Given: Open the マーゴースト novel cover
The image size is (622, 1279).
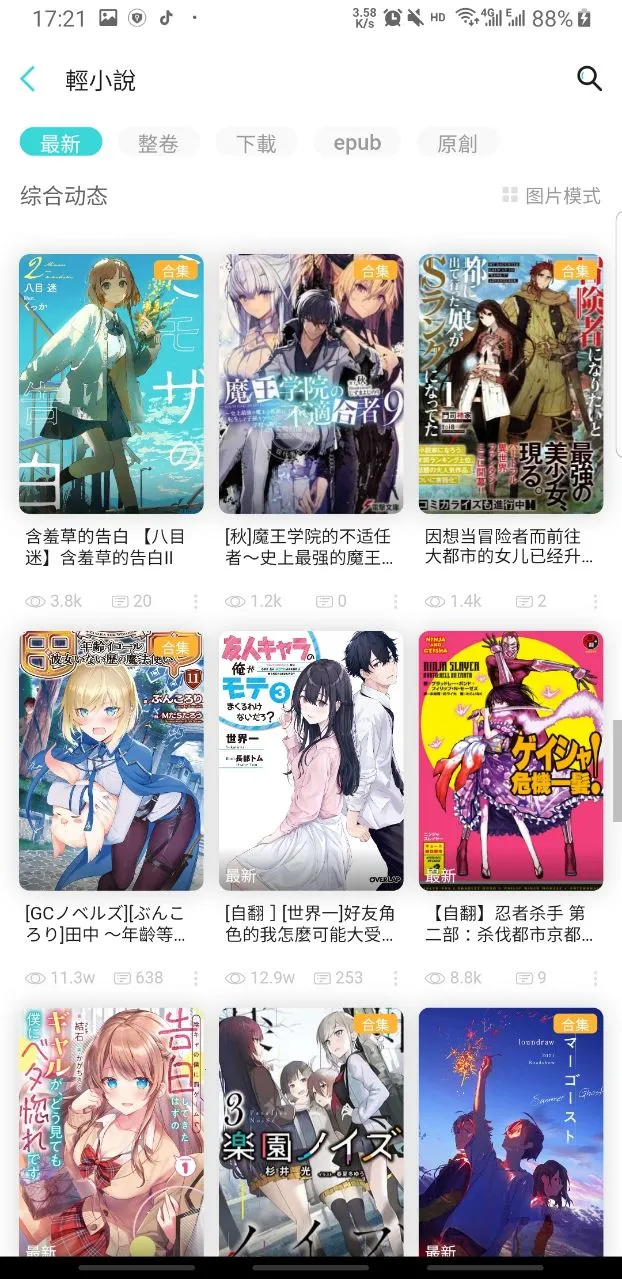Looking at the screenshot, I should pos(511,1130).
